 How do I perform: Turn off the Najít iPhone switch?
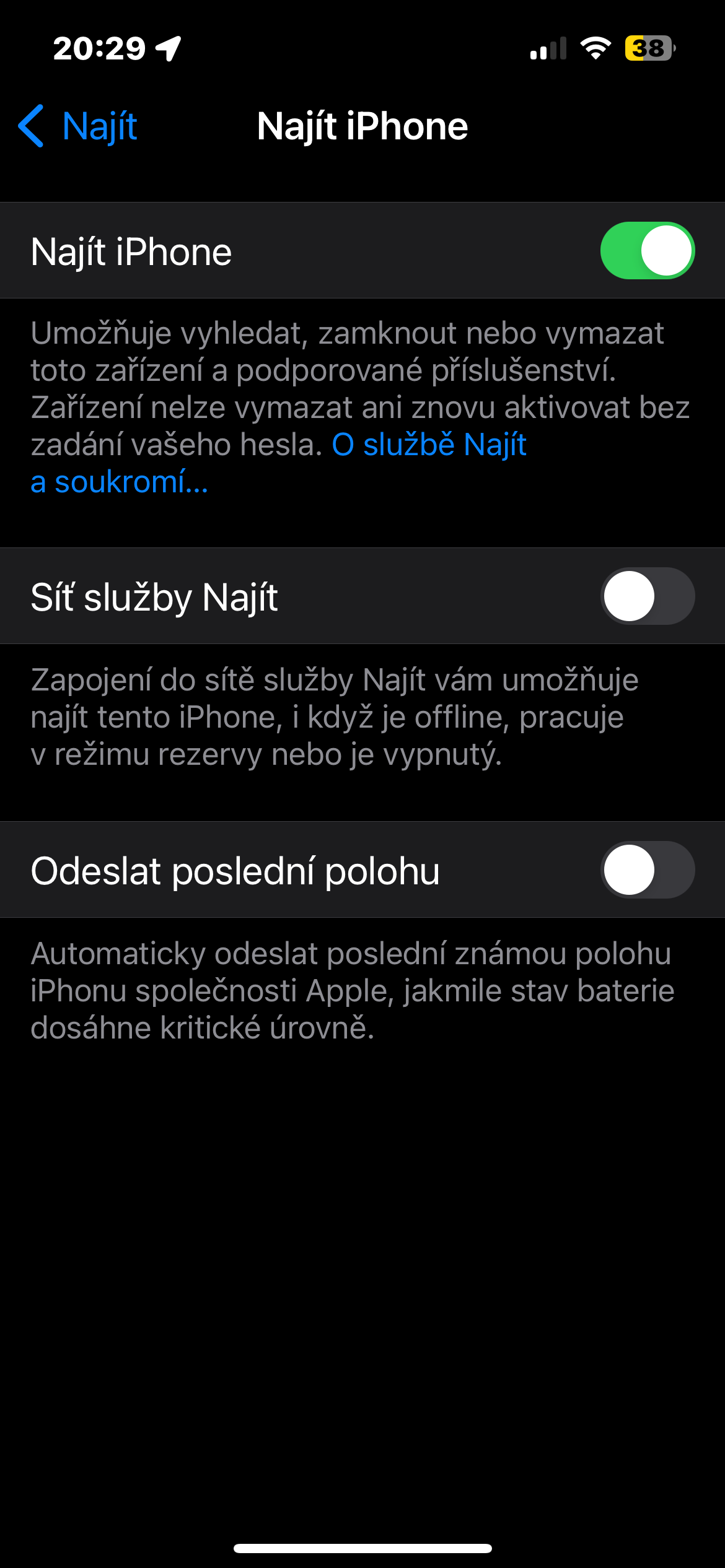pyautogui.click(x=647, y=251)
